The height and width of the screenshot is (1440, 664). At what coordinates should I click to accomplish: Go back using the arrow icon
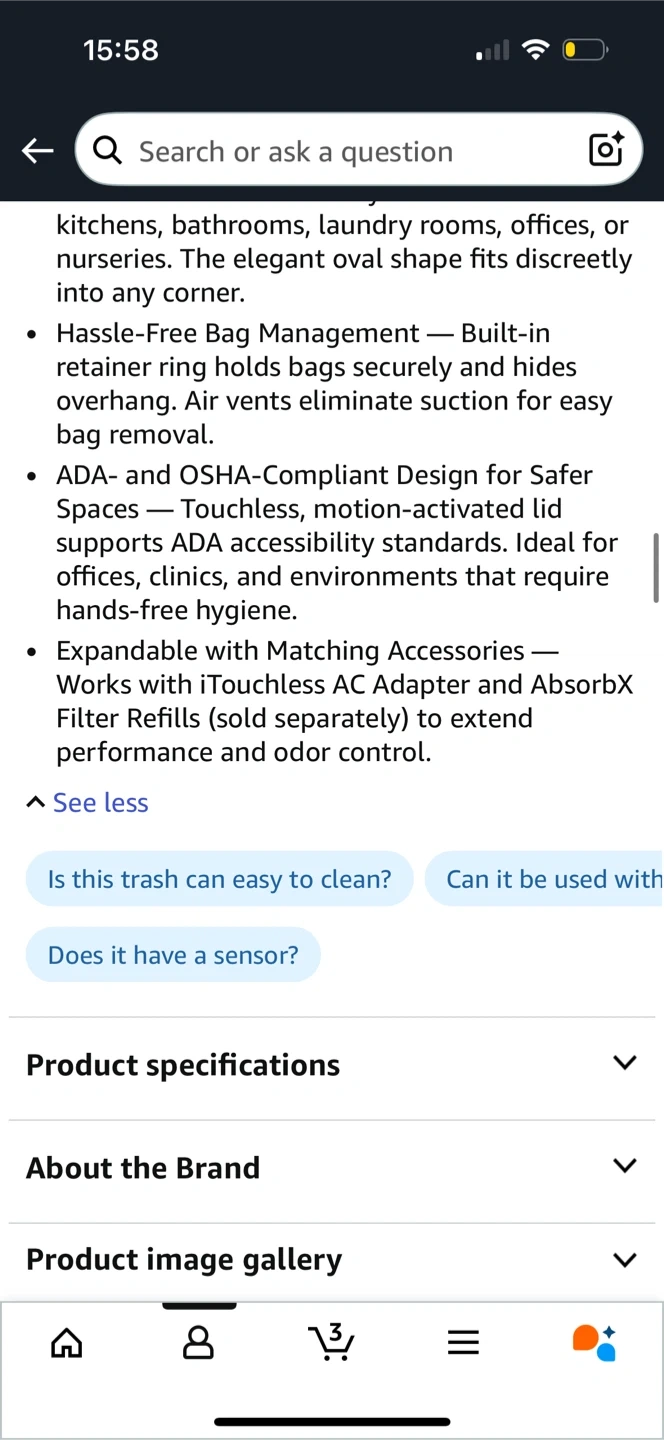click(38, 151)
